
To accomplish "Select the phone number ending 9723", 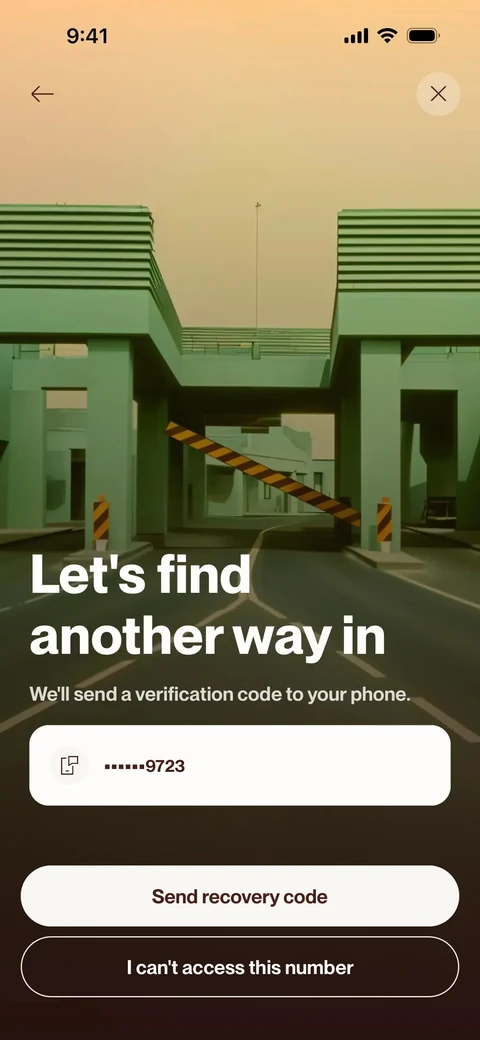I will click(240, 765).
